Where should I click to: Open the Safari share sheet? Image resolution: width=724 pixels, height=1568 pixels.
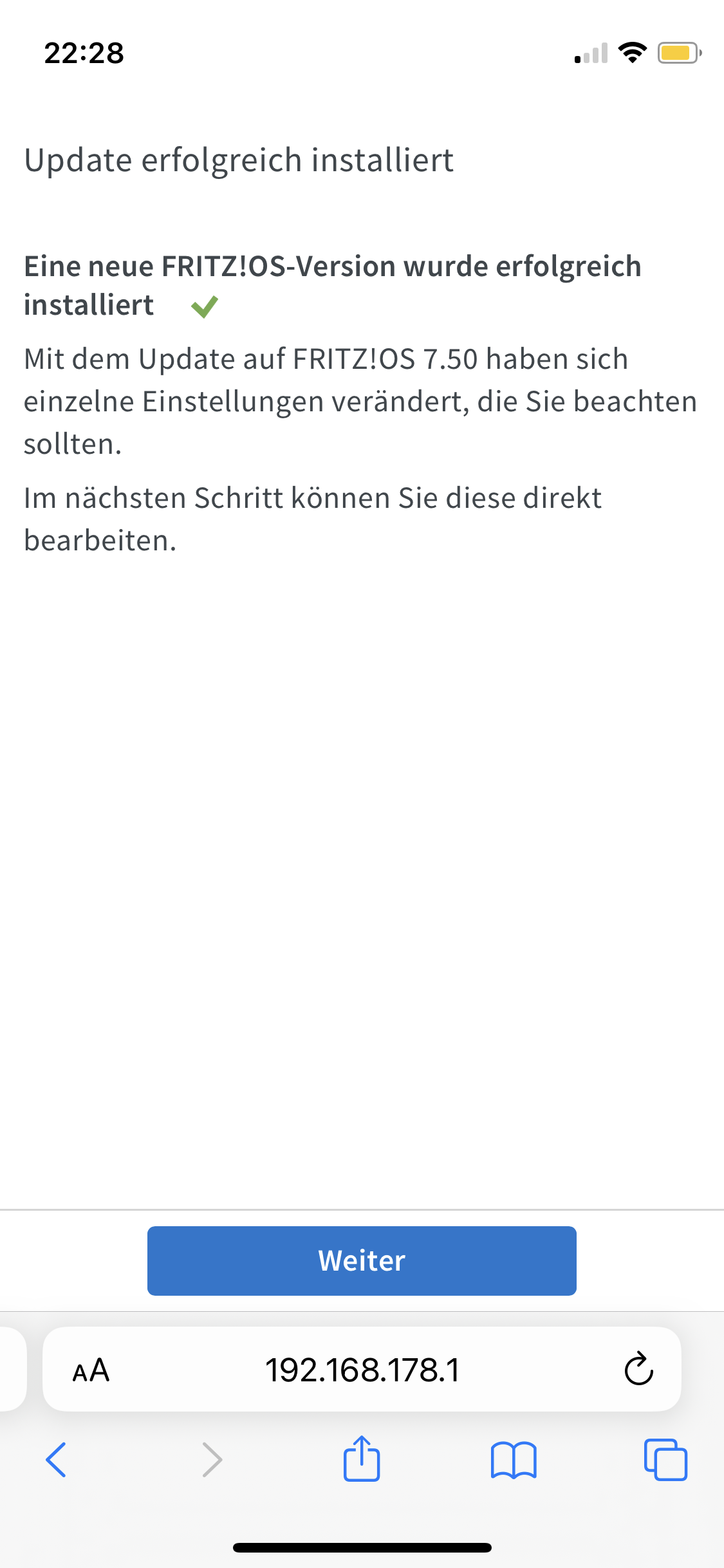pyautogui.click(x=362, y=1459)
